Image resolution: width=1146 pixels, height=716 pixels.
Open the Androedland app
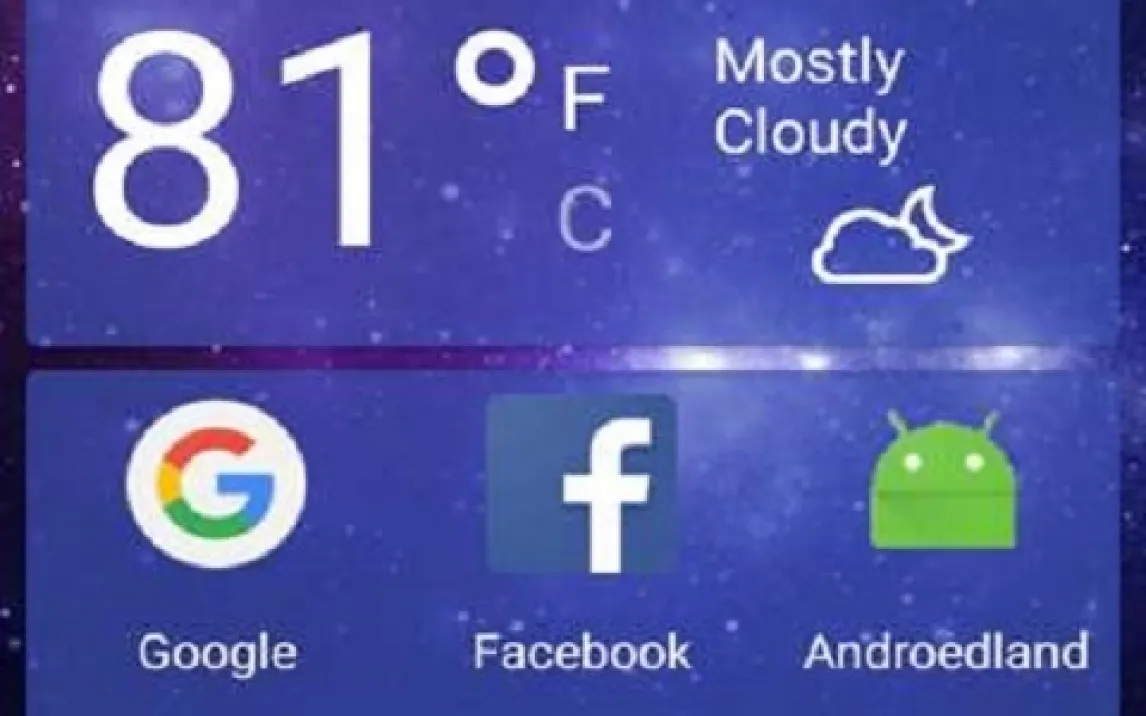coord(943,484)
